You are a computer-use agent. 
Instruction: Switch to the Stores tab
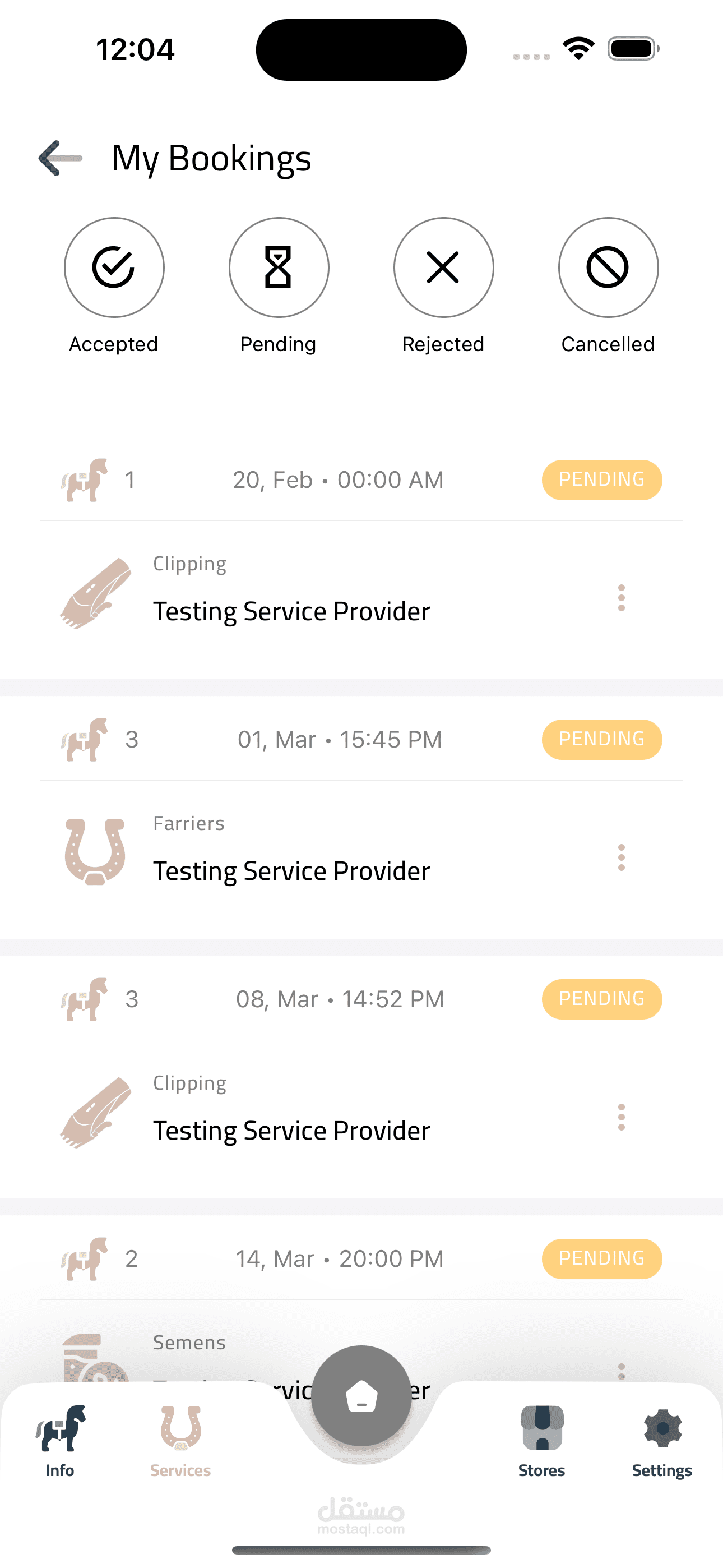coord(541,1441)
